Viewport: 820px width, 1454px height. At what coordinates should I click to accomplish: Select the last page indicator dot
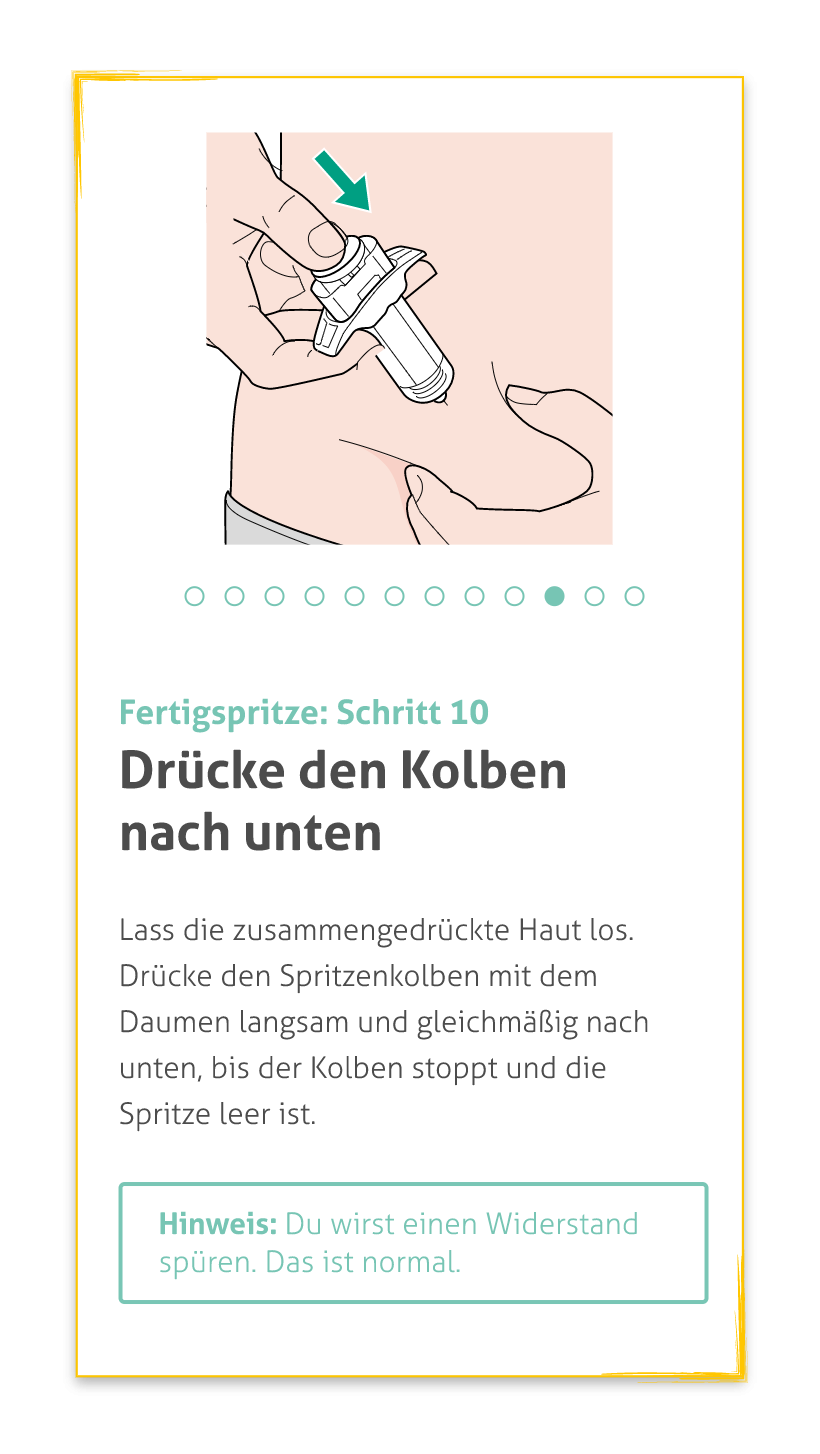[x=634, y=596]
